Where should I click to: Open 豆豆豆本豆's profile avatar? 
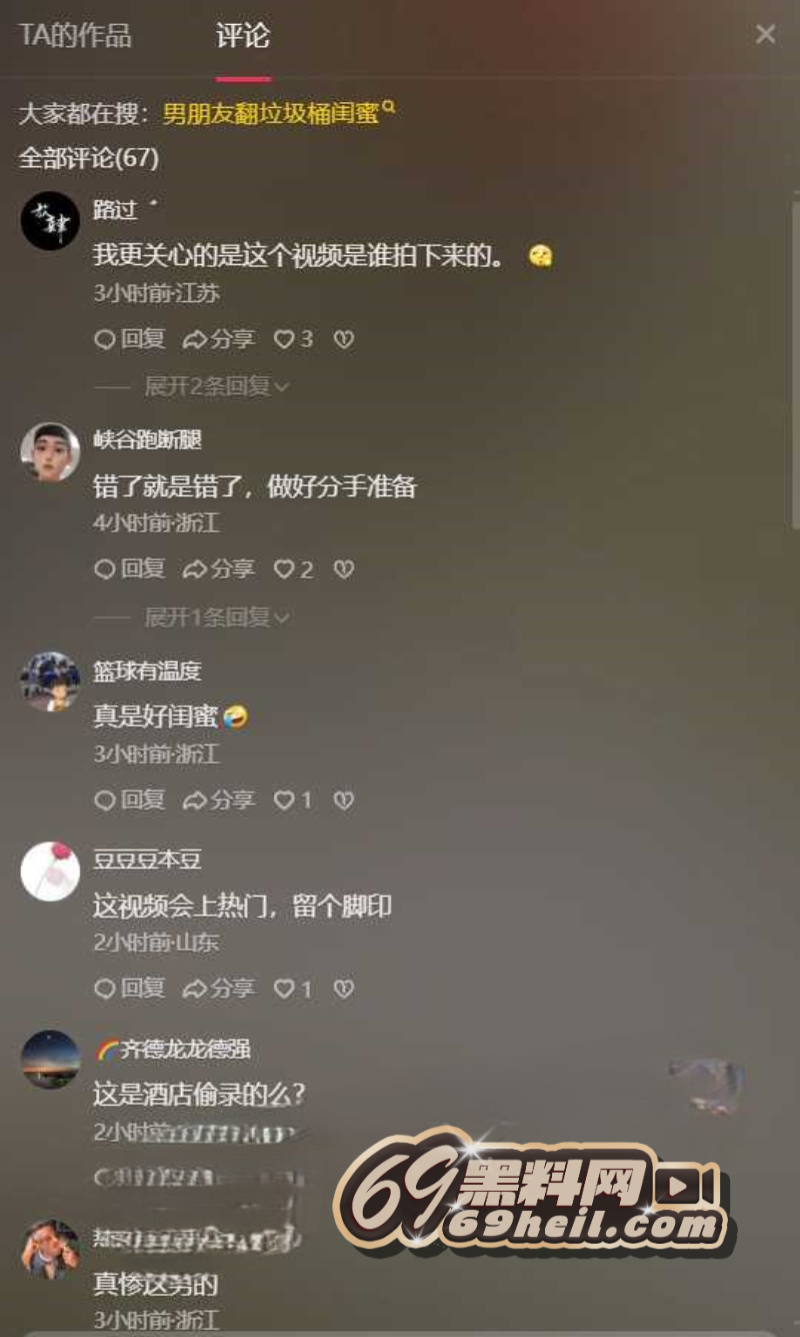[x=50, y=871]
